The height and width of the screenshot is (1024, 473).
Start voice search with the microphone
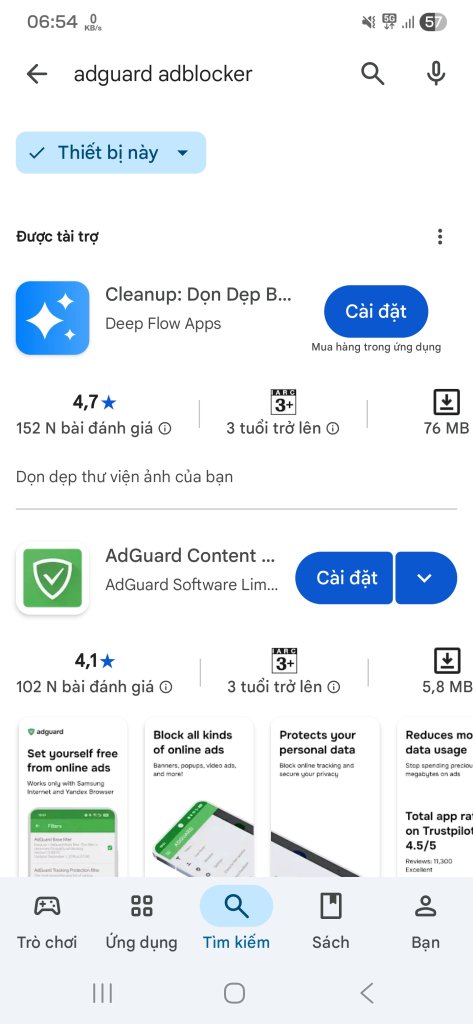(436, 74)
